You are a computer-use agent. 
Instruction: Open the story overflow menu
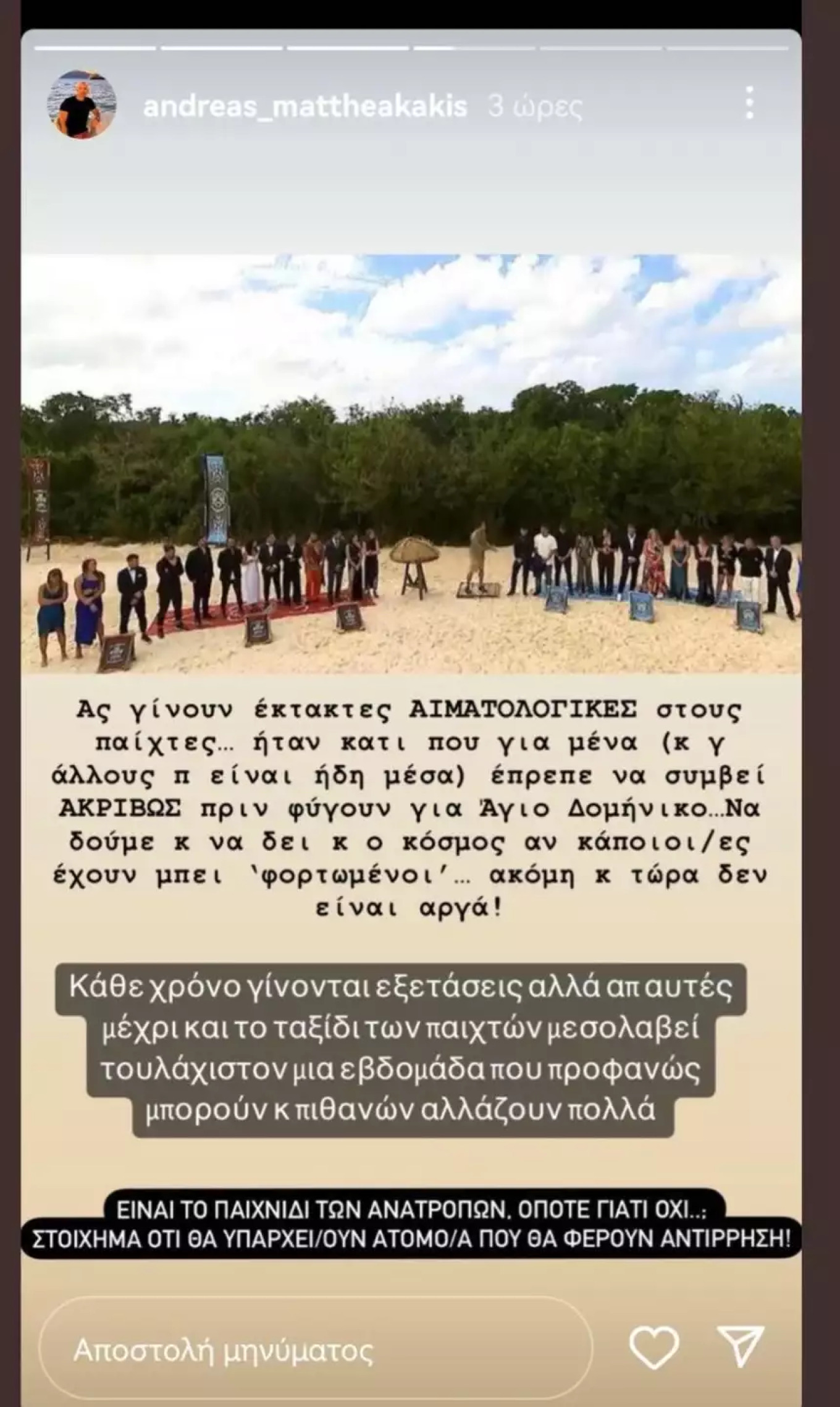[x=749, y=103]
